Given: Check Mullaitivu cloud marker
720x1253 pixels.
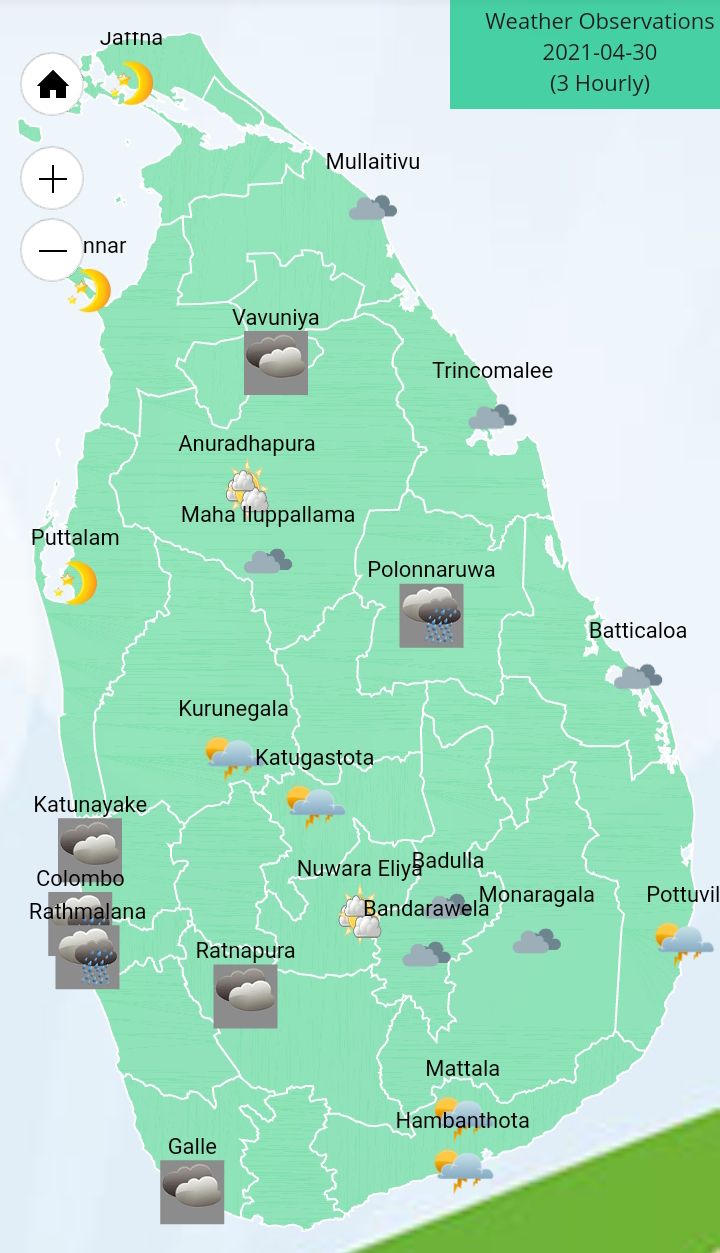Looking at the screenshot, I should tap(372, 208).
